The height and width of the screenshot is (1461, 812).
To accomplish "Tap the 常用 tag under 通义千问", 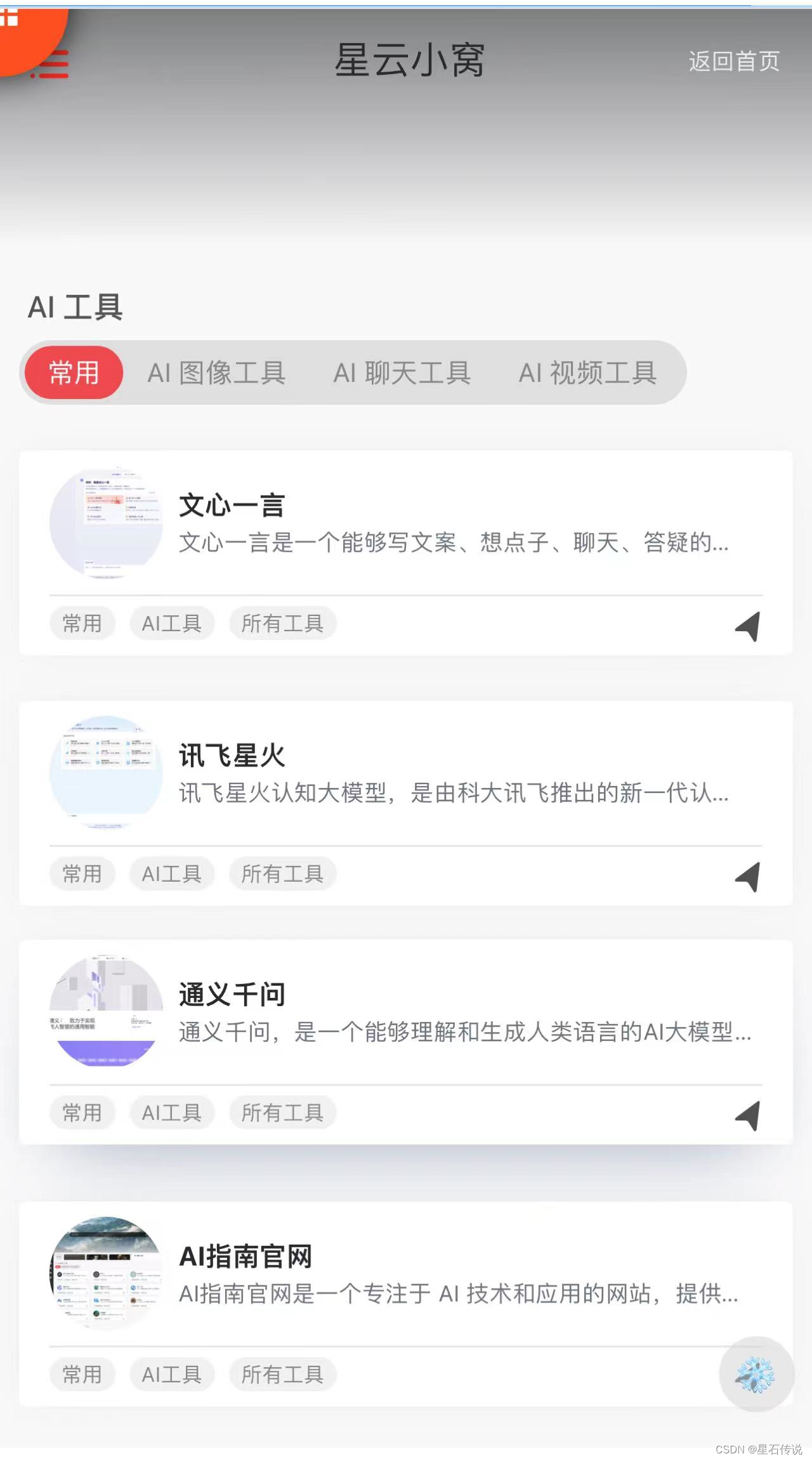I will pyautogui.click(x=82, y=1113).
